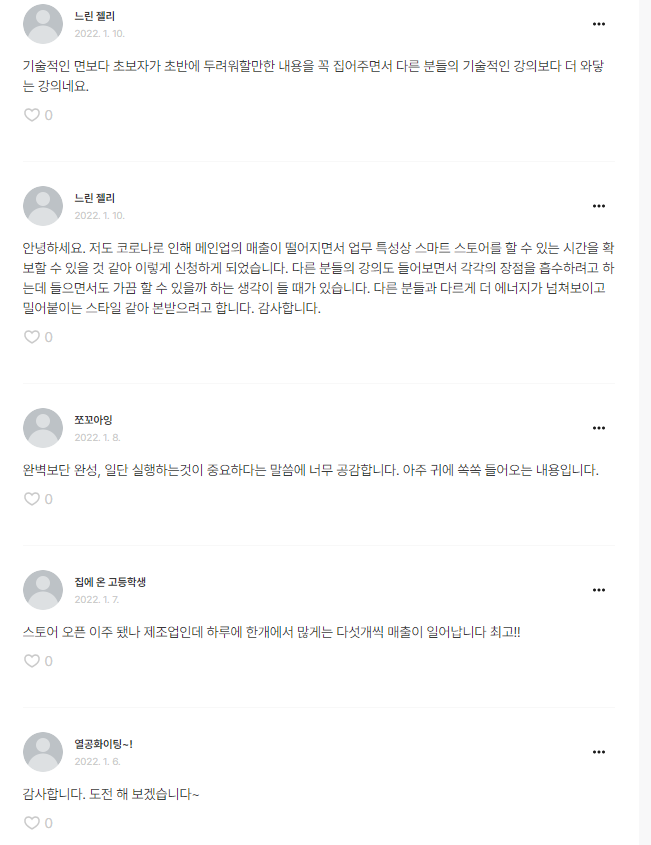The image size is (651, 845).
Task: Like 느린 젤리's comment starting with 안녕하세요
Action: [x=31, y=337]
